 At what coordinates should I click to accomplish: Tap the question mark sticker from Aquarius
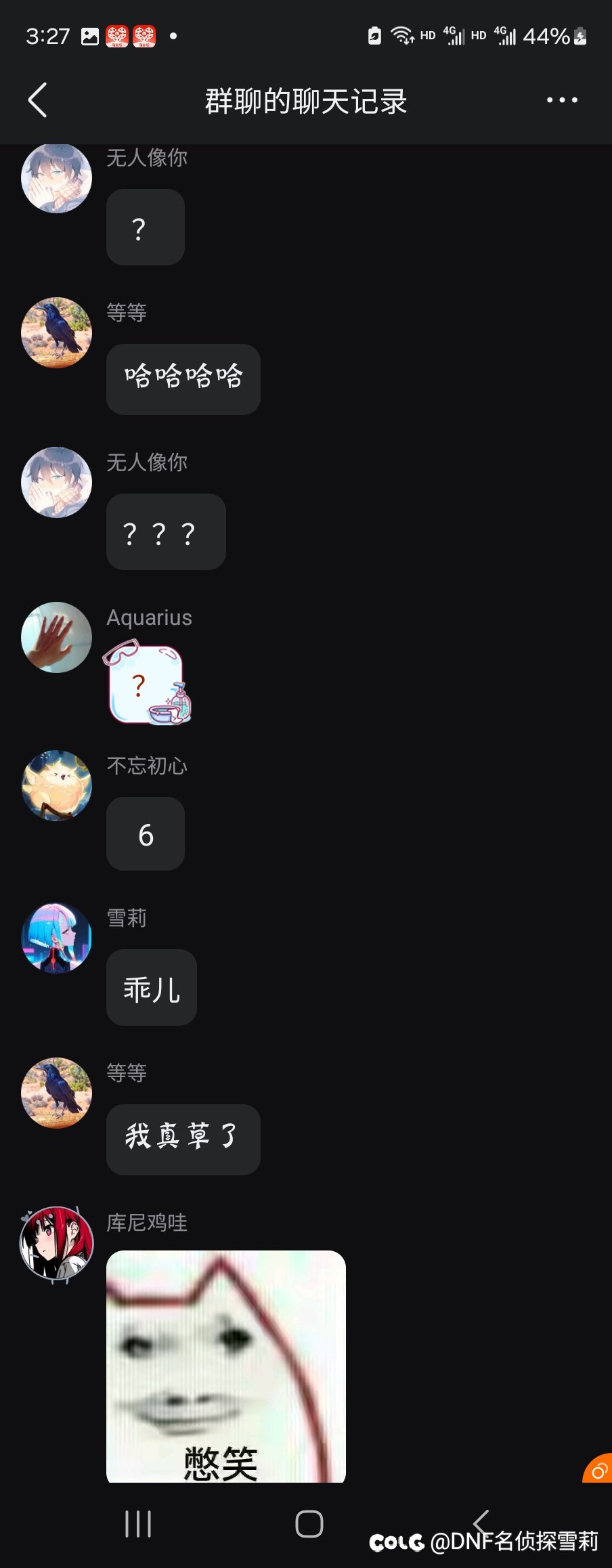coord(147,682)
